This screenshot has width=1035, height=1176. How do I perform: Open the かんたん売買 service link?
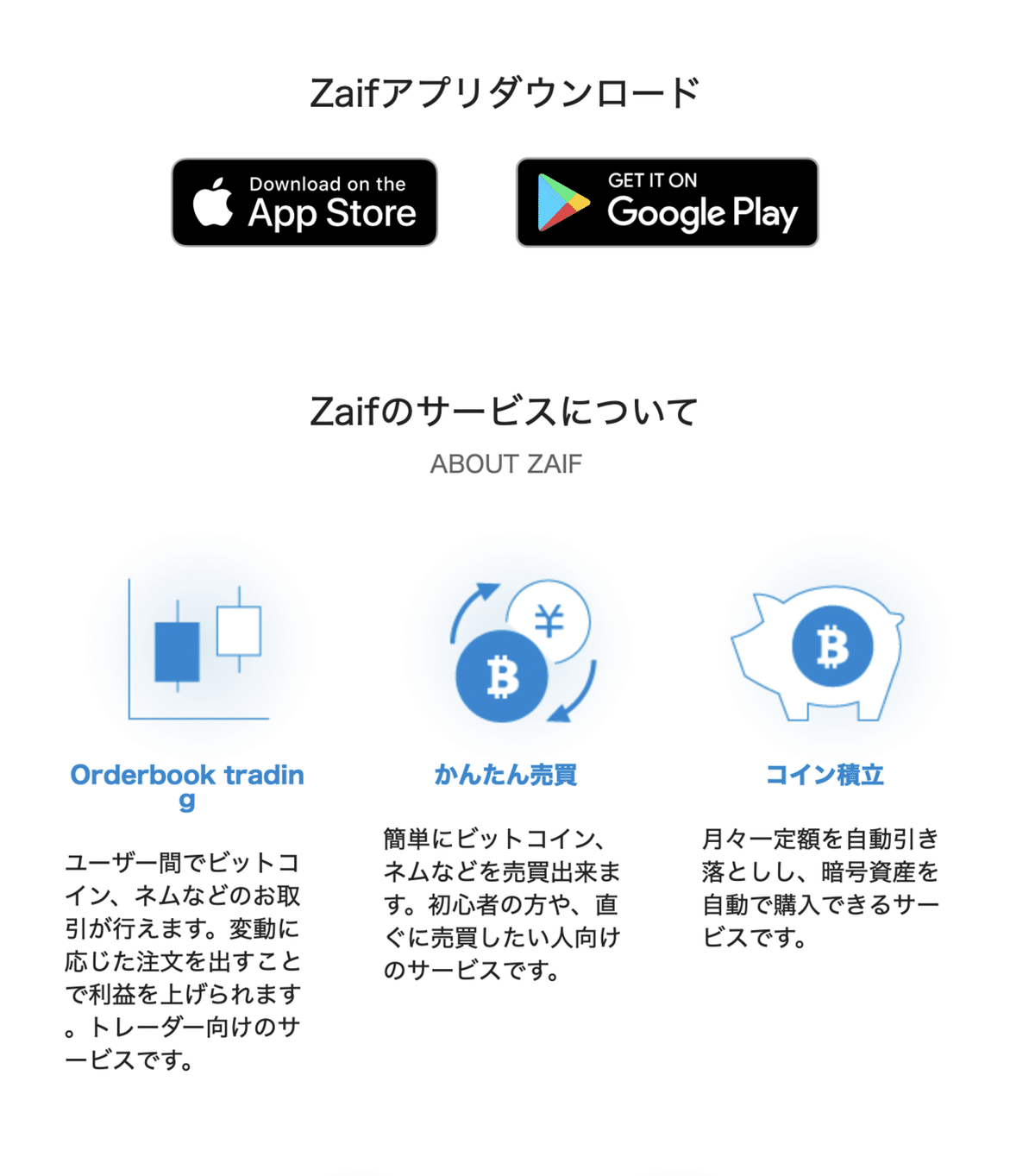click(x=505, y=775)
